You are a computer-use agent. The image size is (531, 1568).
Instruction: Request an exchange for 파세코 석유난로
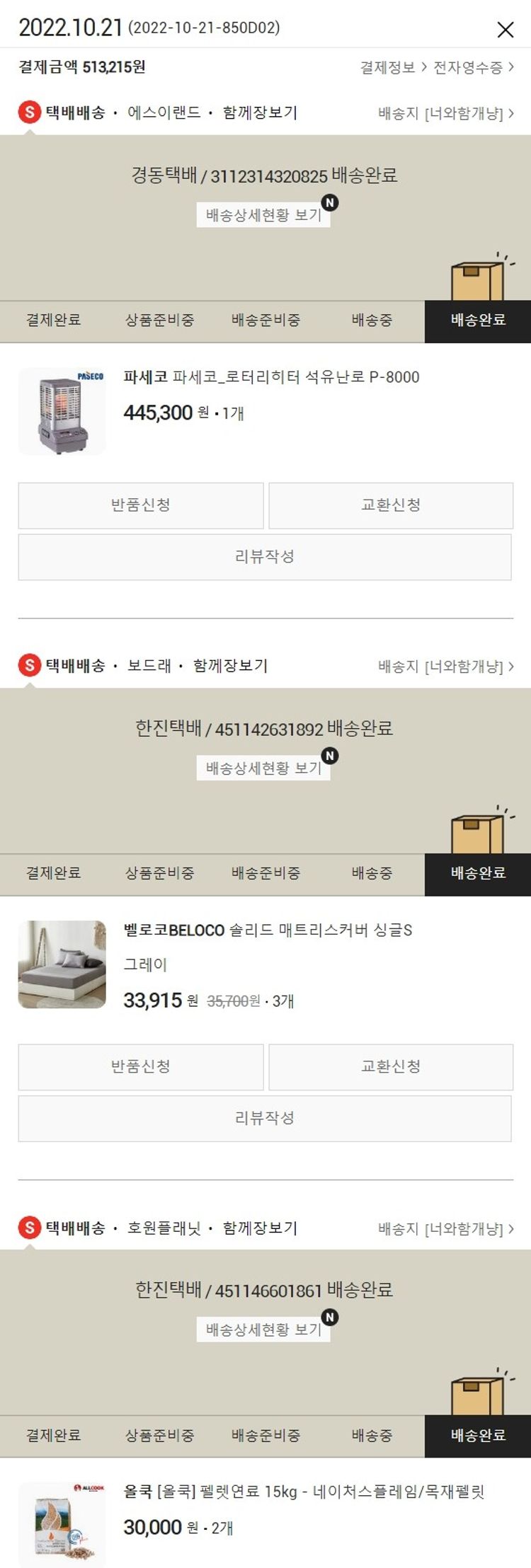[391, 505]
